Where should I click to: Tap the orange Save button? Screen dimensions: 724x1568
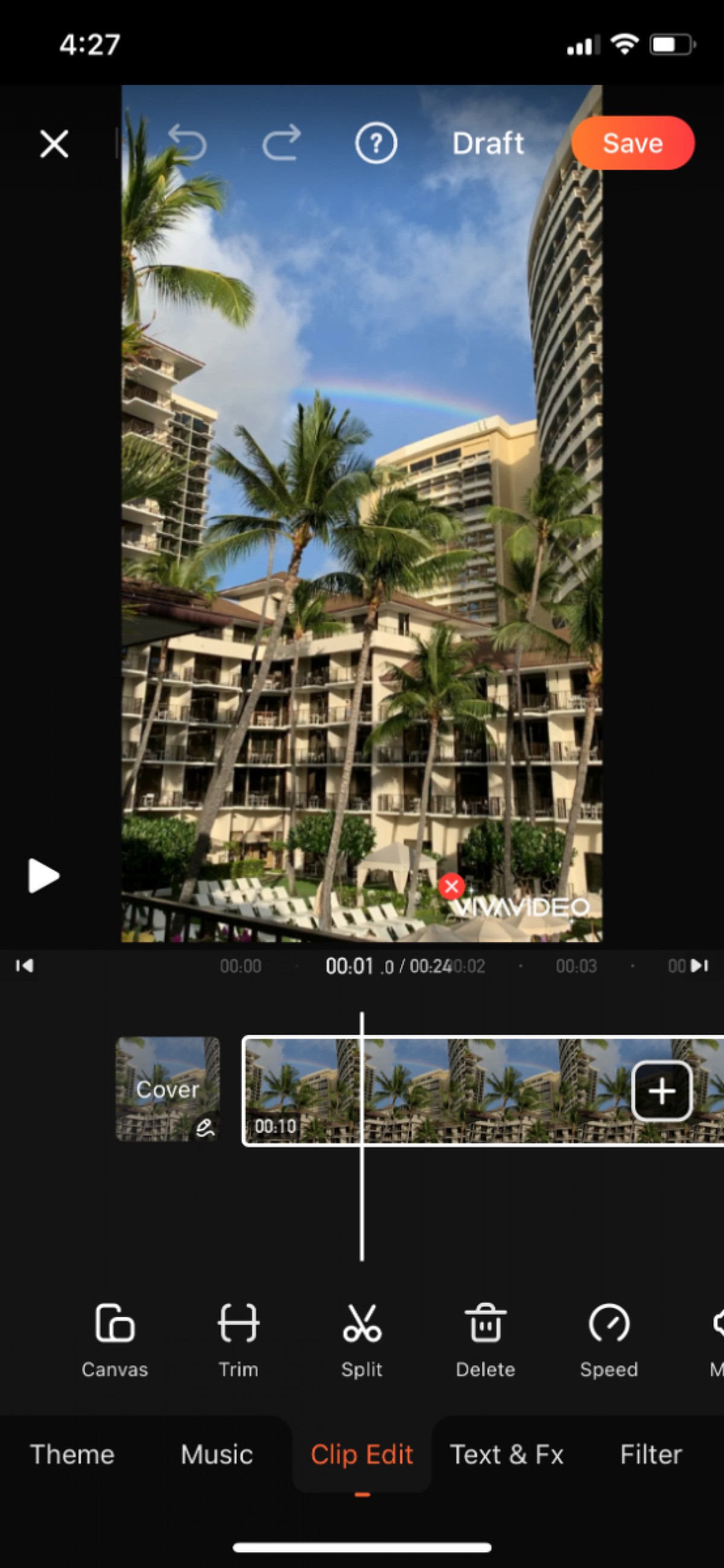tap(632, 143)
